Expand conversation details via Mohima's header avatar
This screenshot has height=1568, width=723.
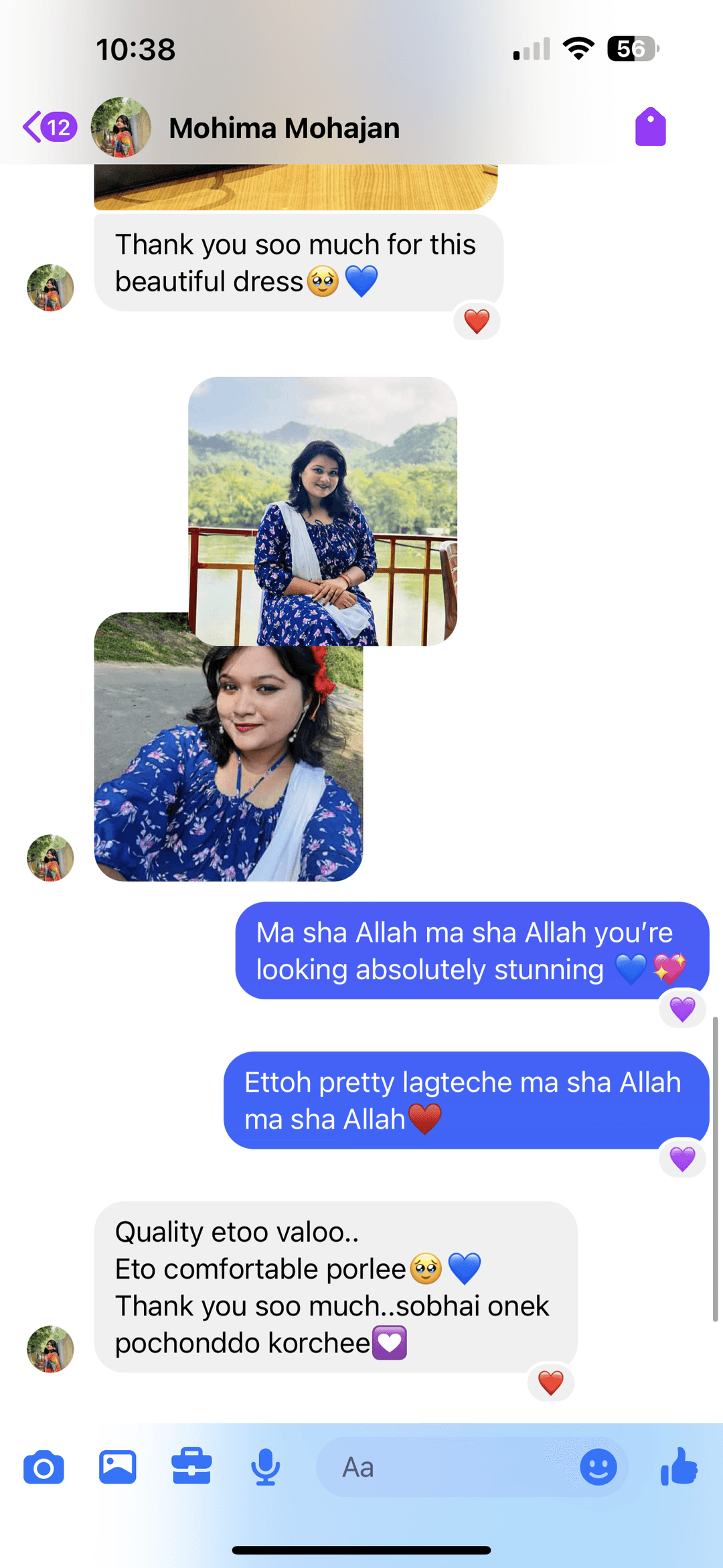coord(122,127)
